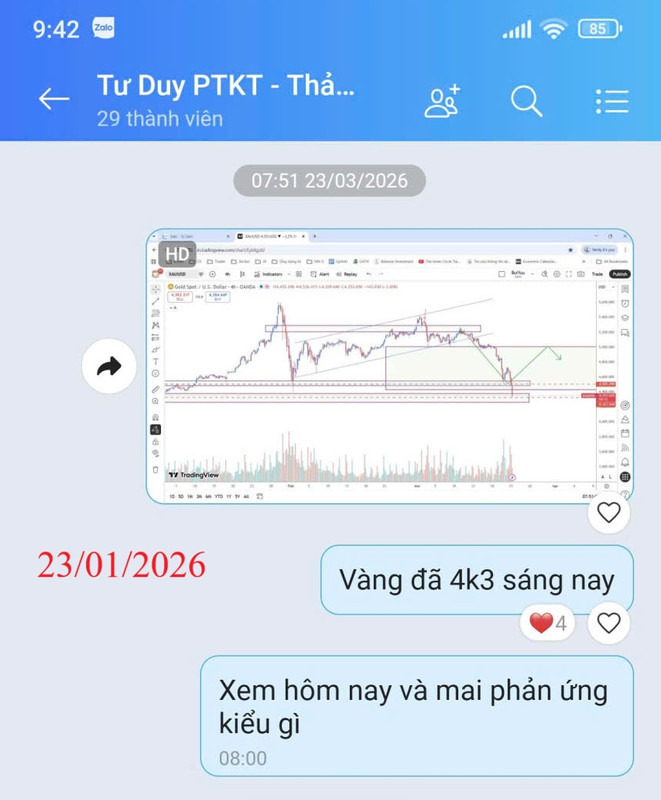Open Tư Duy PTKT group info

coord(225,98)
